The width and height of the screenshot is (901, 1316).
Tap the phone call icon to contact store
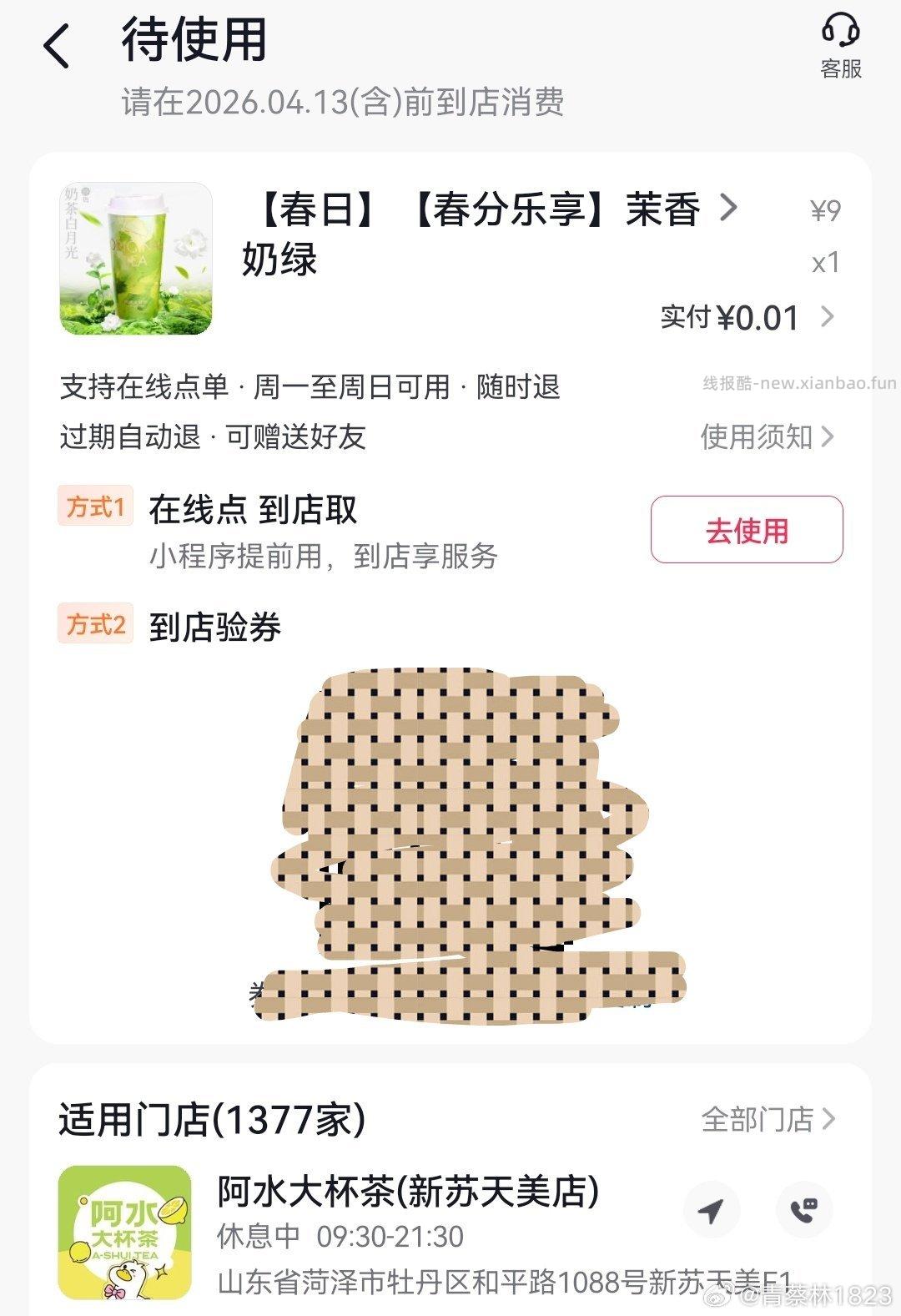[803, 1208]
